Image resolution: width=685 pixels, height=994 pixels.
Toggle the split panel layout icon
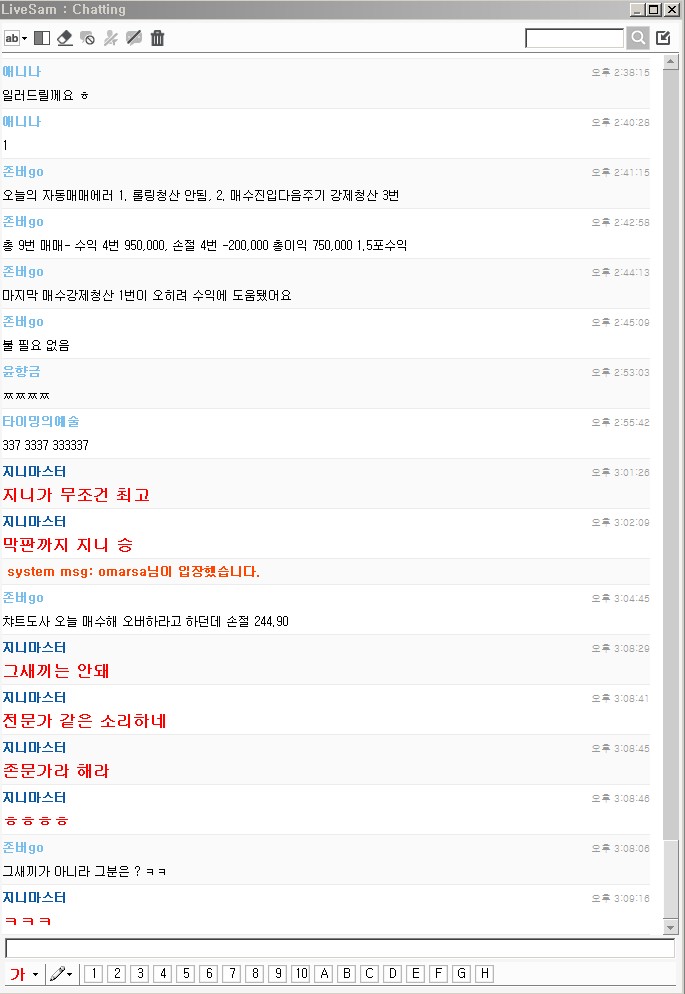(41, 38)
